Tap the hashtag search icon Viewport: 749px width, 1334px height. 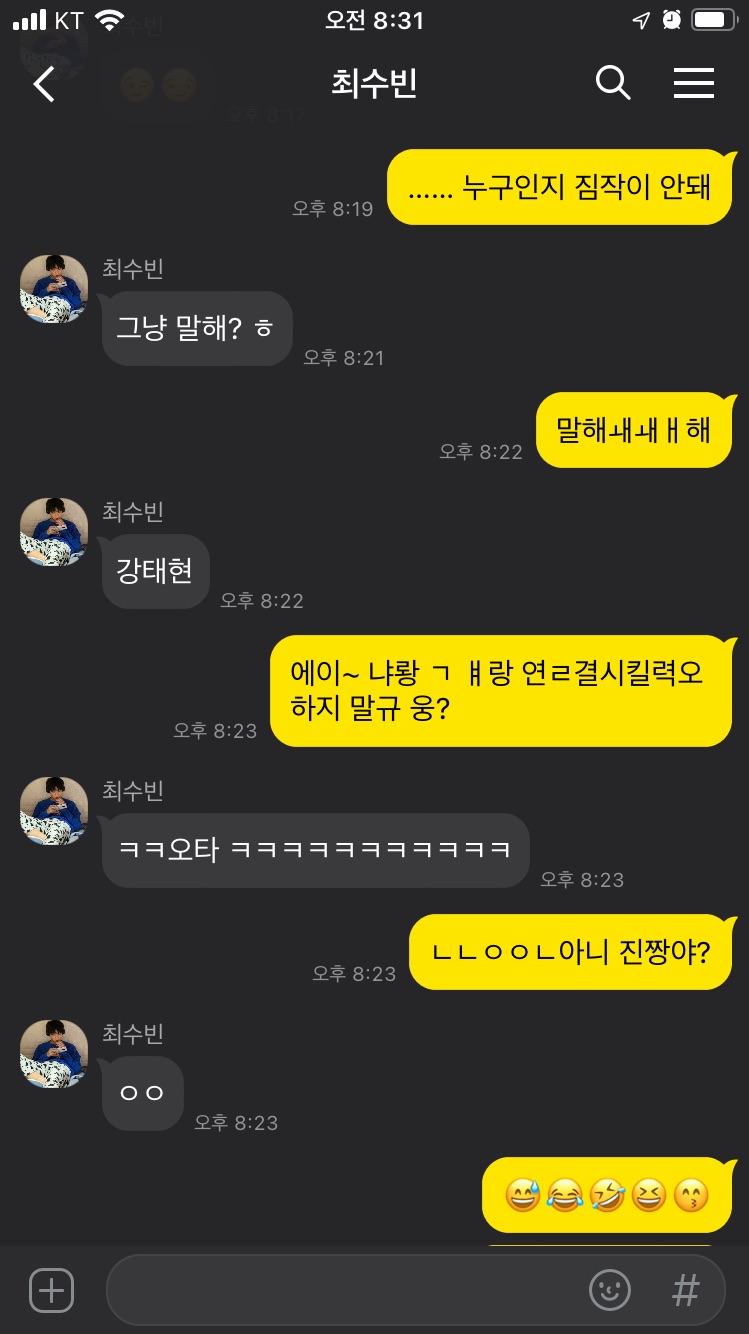pyautogui.click(x=686, y=1290)
